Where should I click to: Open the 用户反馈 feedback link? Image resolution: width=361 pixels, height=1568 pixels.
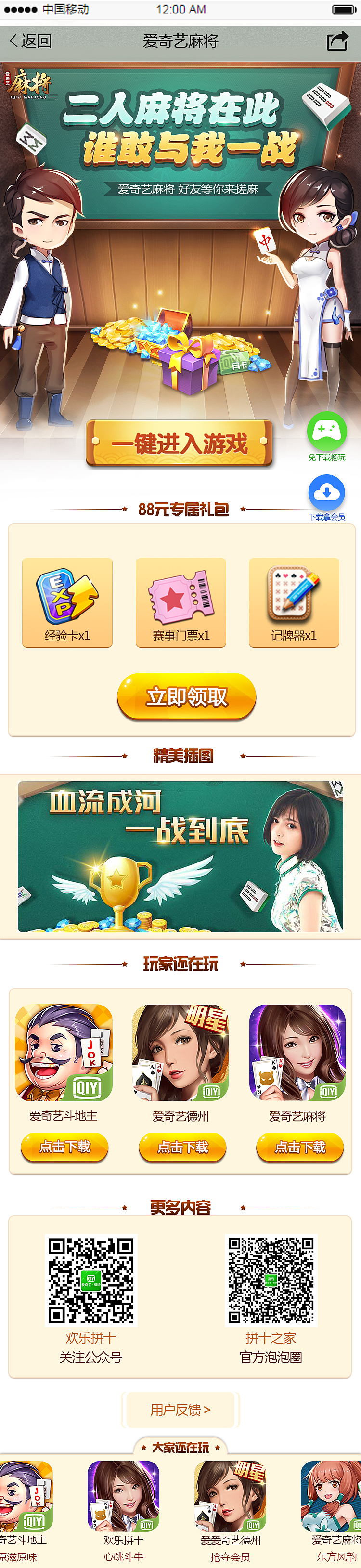tap(180, 1409)
